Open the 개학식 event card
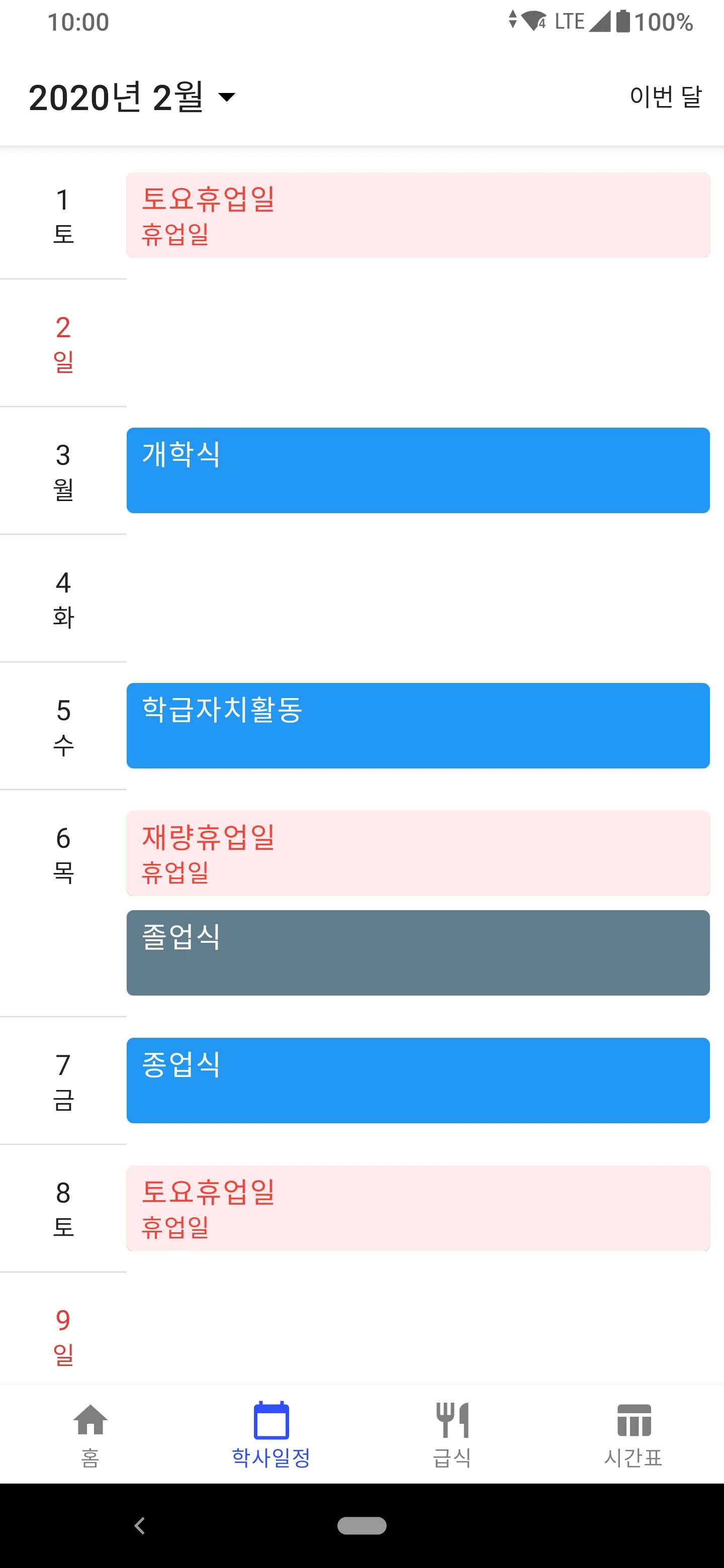The image size is (724, 1568). coord(418,470)
